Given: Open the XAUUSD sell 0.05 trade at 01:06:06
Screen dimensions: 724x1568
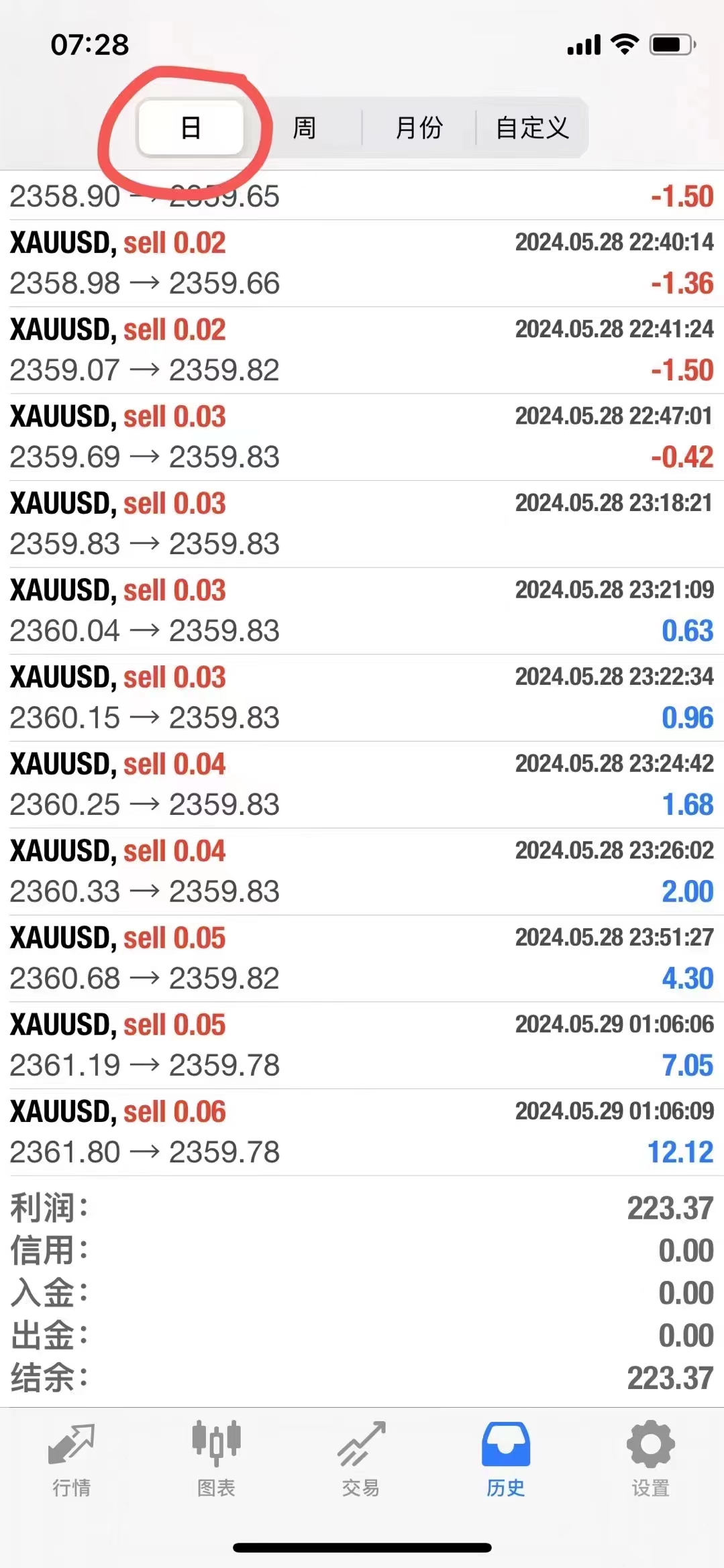Looking at the screenshot, I should click(x=362, y=1045).
